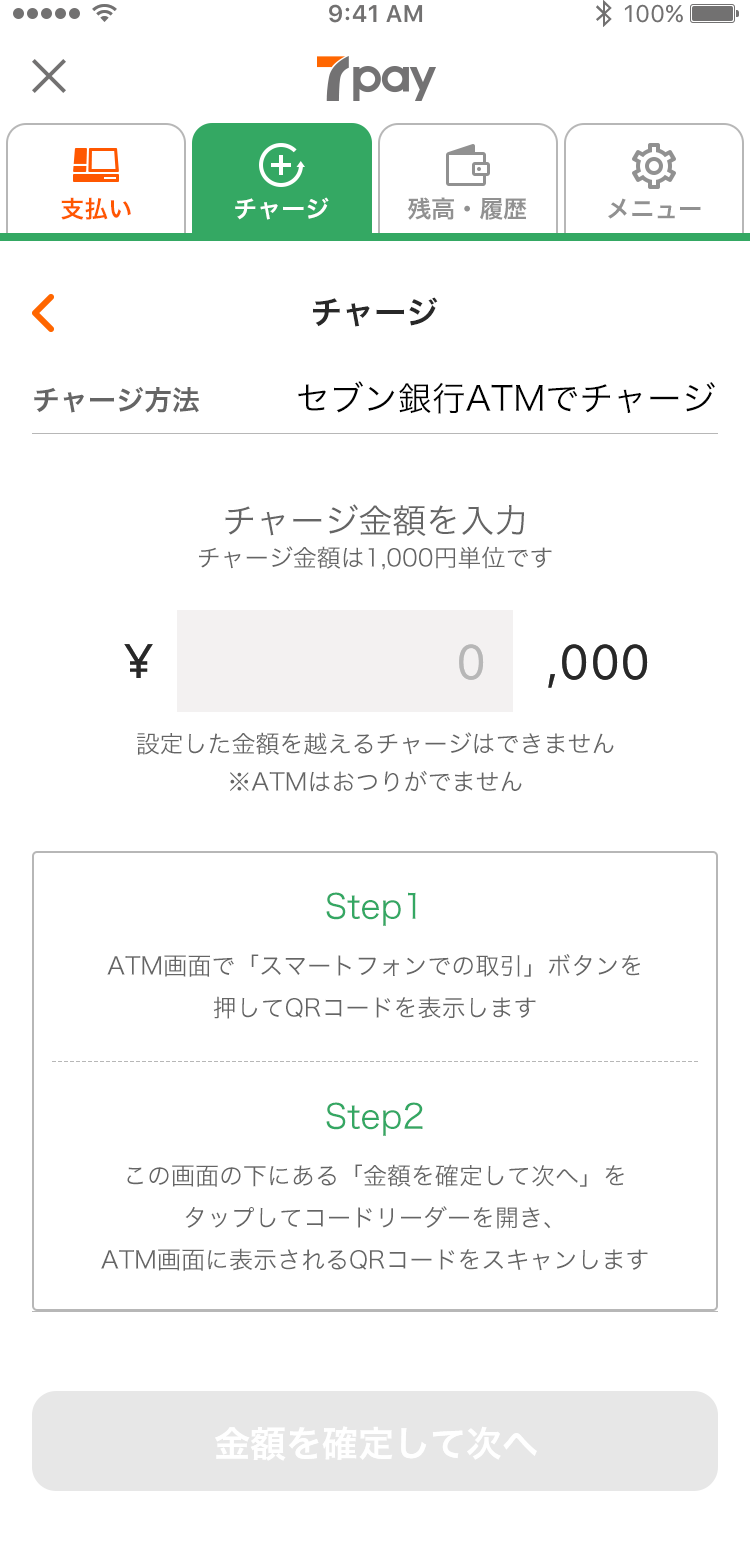Viewport: 750px width, 1541px height.
Task: Tap the charge amount input field
Action: (x=345, y=661)
